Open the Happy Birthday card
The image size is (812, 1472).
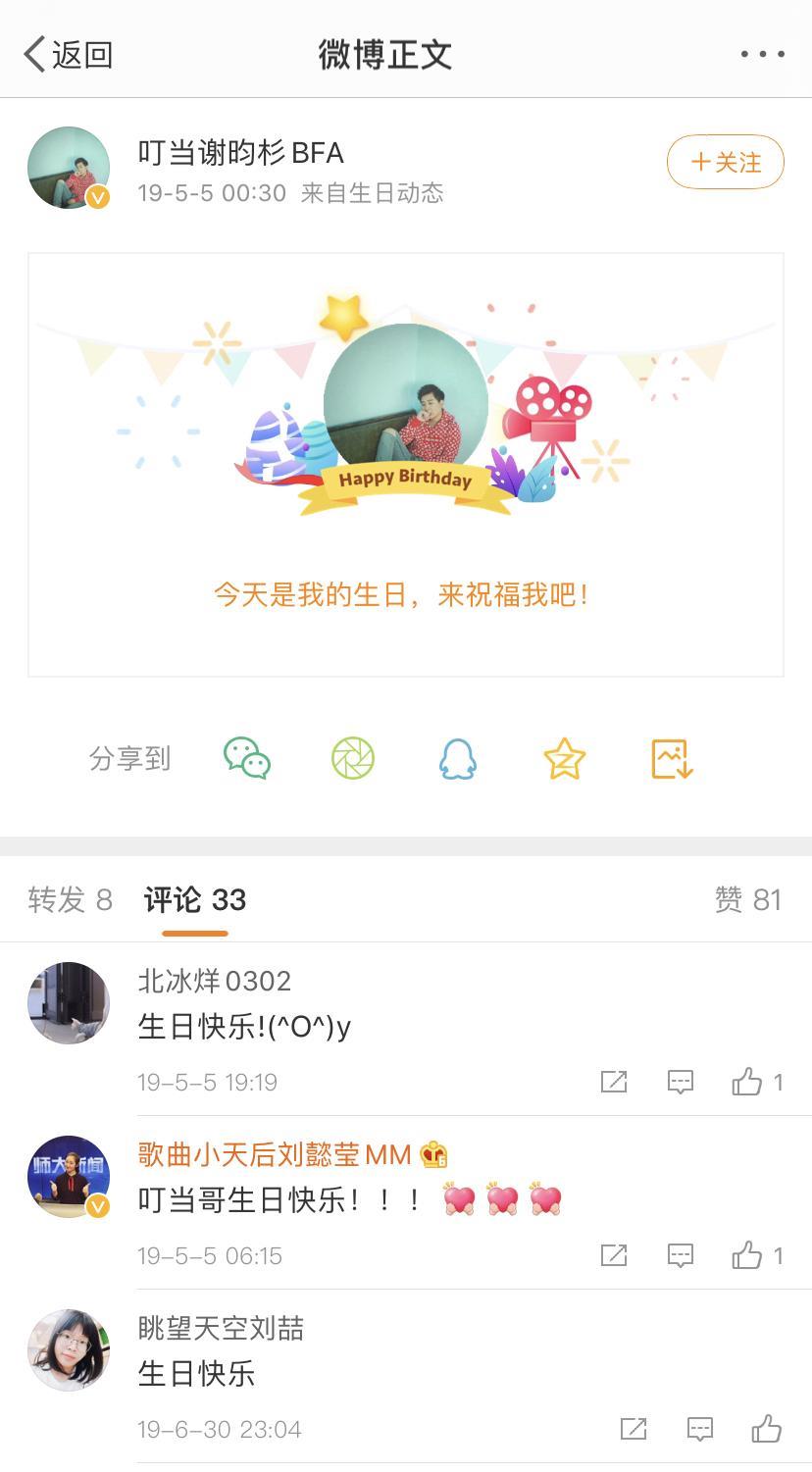pos(405,464)
